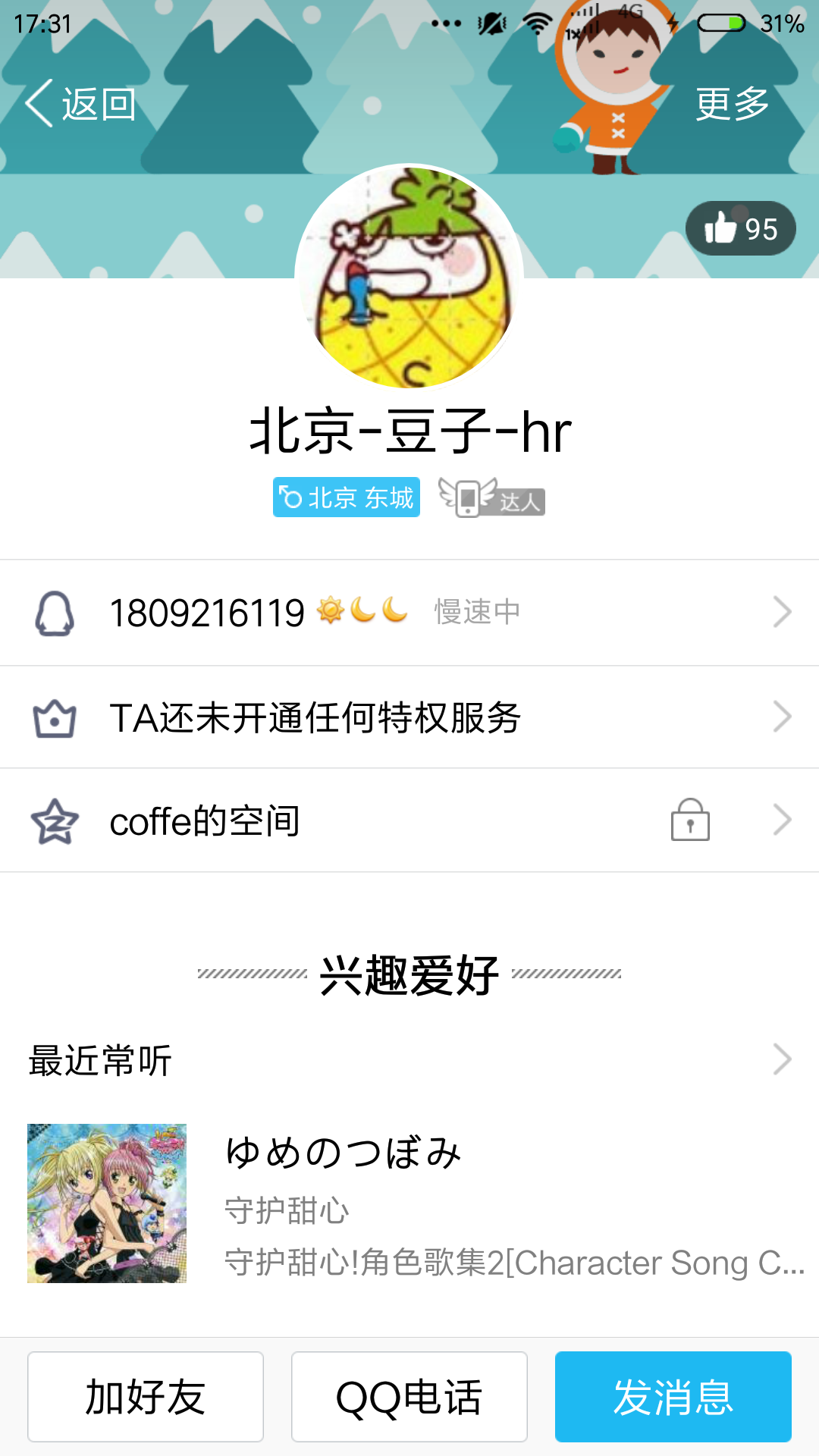
Task: Go back using the 返回 button
Action: coord(81,103)
